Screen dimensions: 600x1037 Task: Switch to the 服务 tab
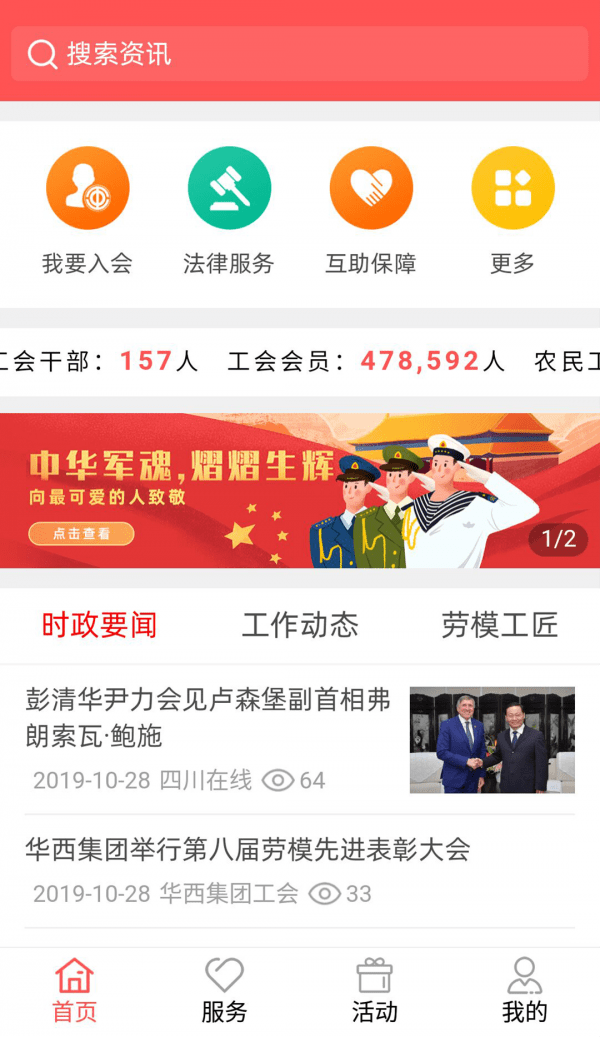pos(225,991)
